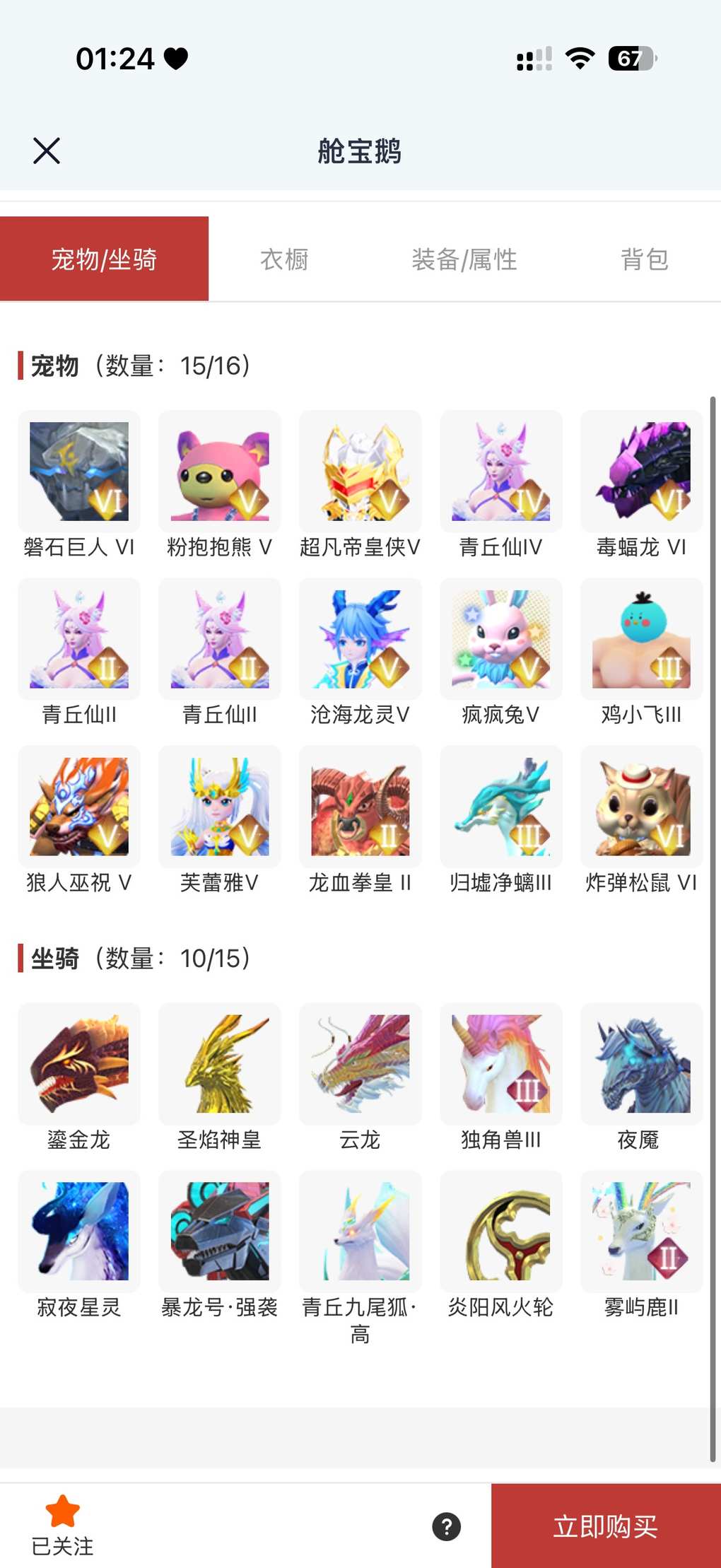The height and width of the screenshot is (1568, 721).
Task: Open the 粉抱抱熊 V pet details
Action: click(x=220, y=472)
